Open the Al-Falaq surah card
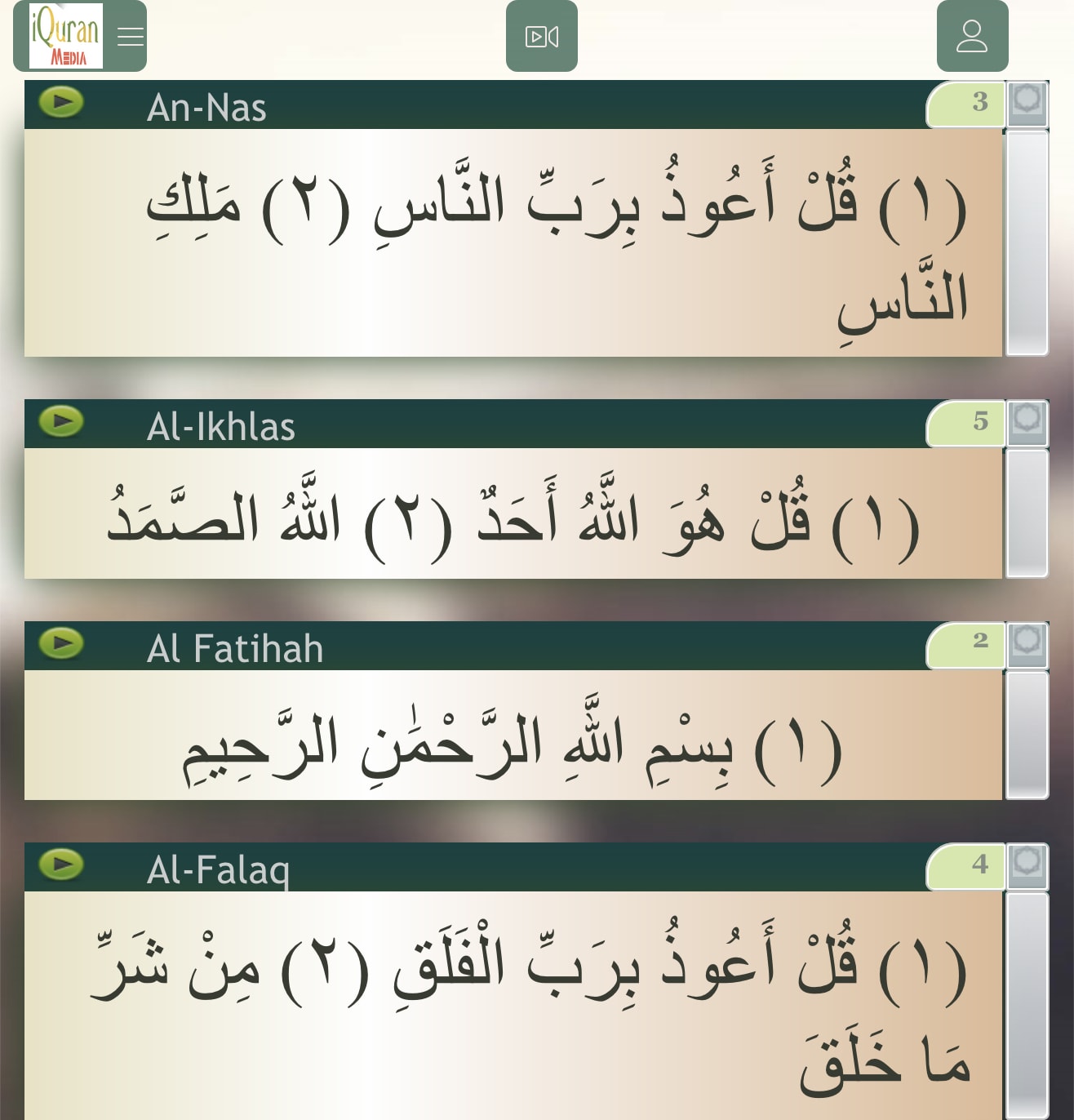 tap(513, 1004)
